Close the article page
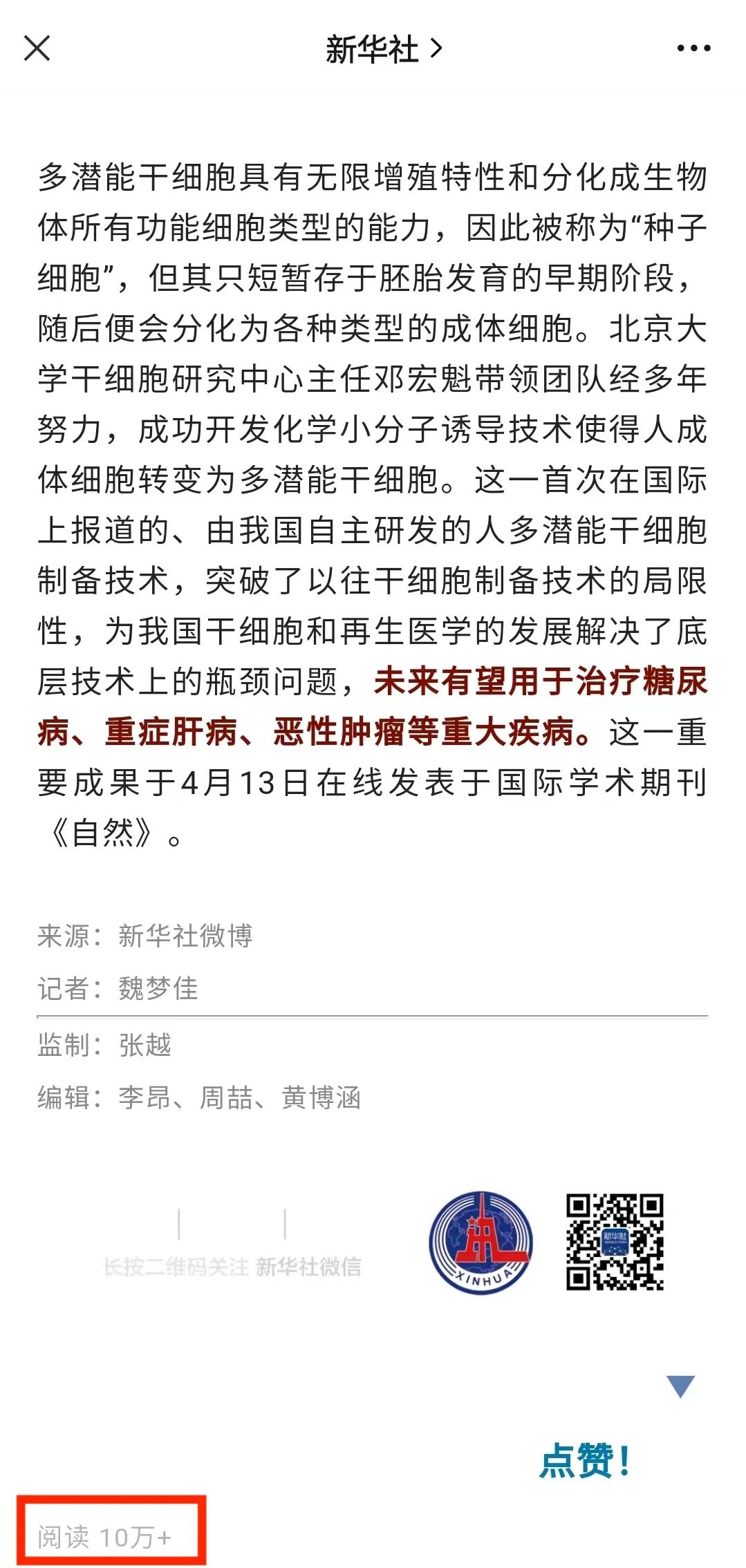Image resolution: width=746 pixels, height=1568 pixels. click(x=37, y=48)
